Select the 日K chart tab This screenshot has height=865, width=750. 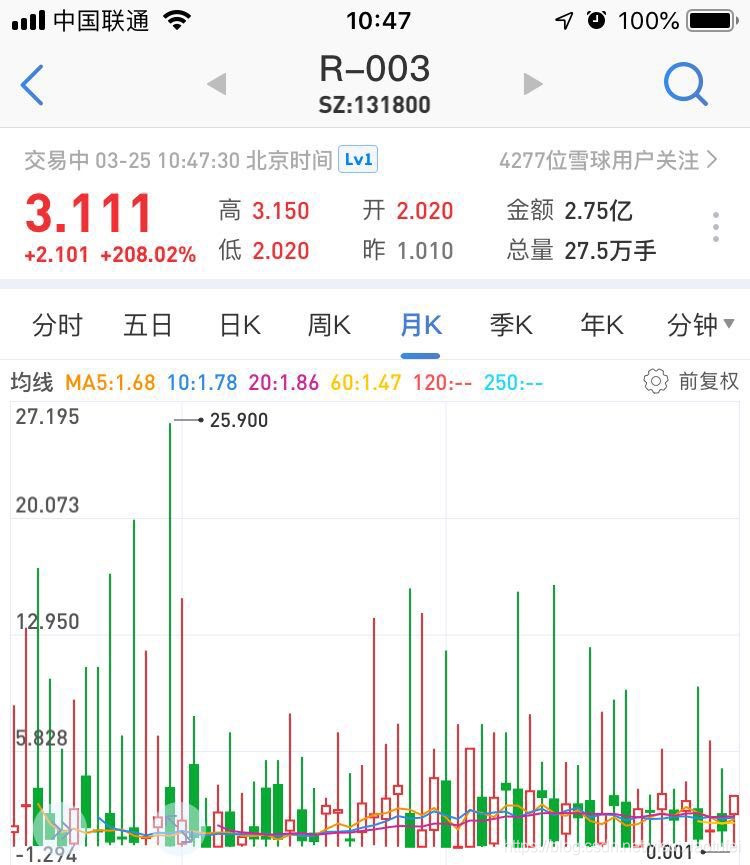tap(239, 325)
